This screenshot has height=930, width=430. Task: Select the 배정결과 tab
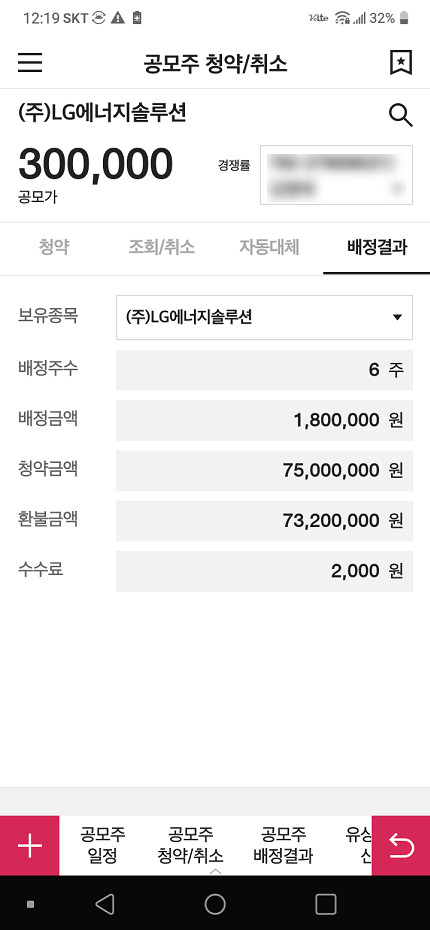tap(377, 247)
